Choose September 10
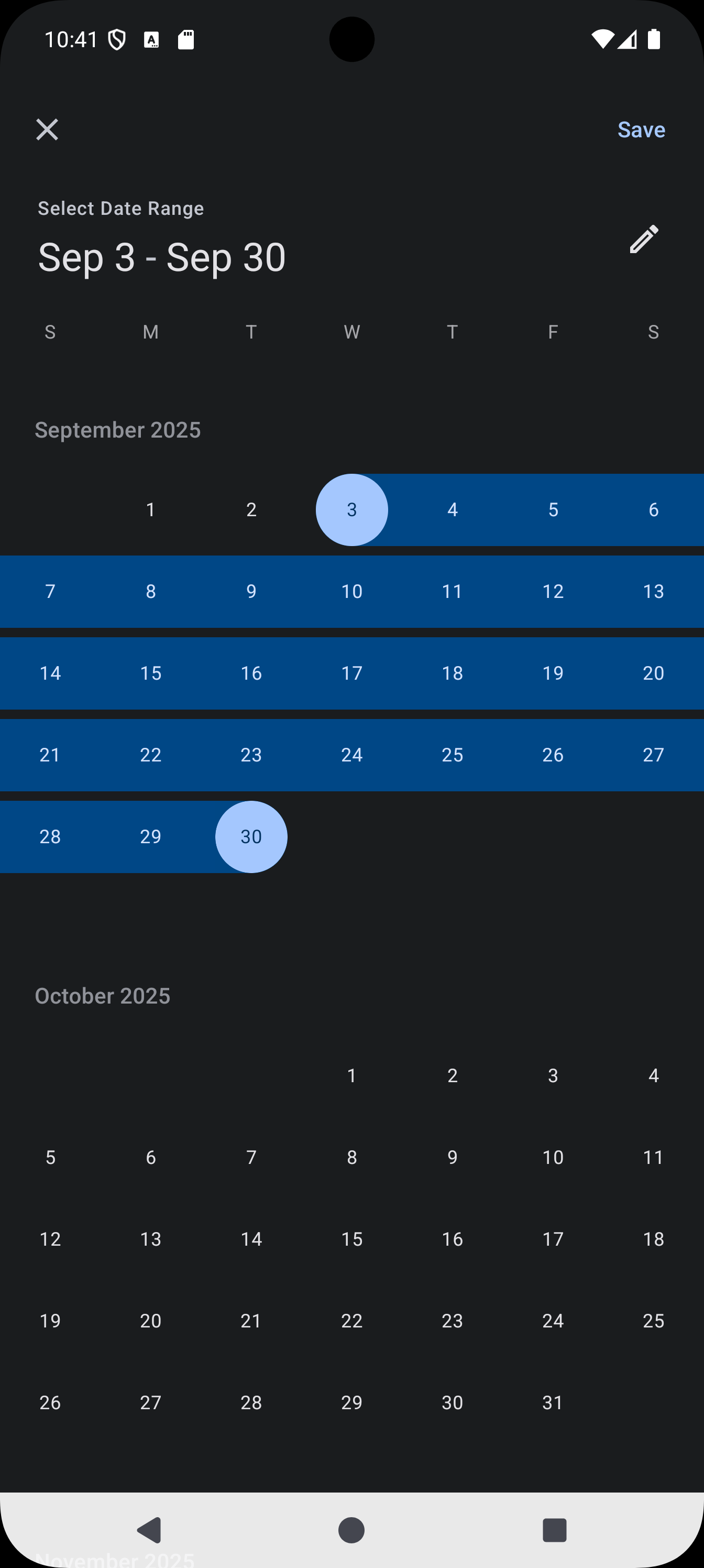 click(x=351, y=591)
